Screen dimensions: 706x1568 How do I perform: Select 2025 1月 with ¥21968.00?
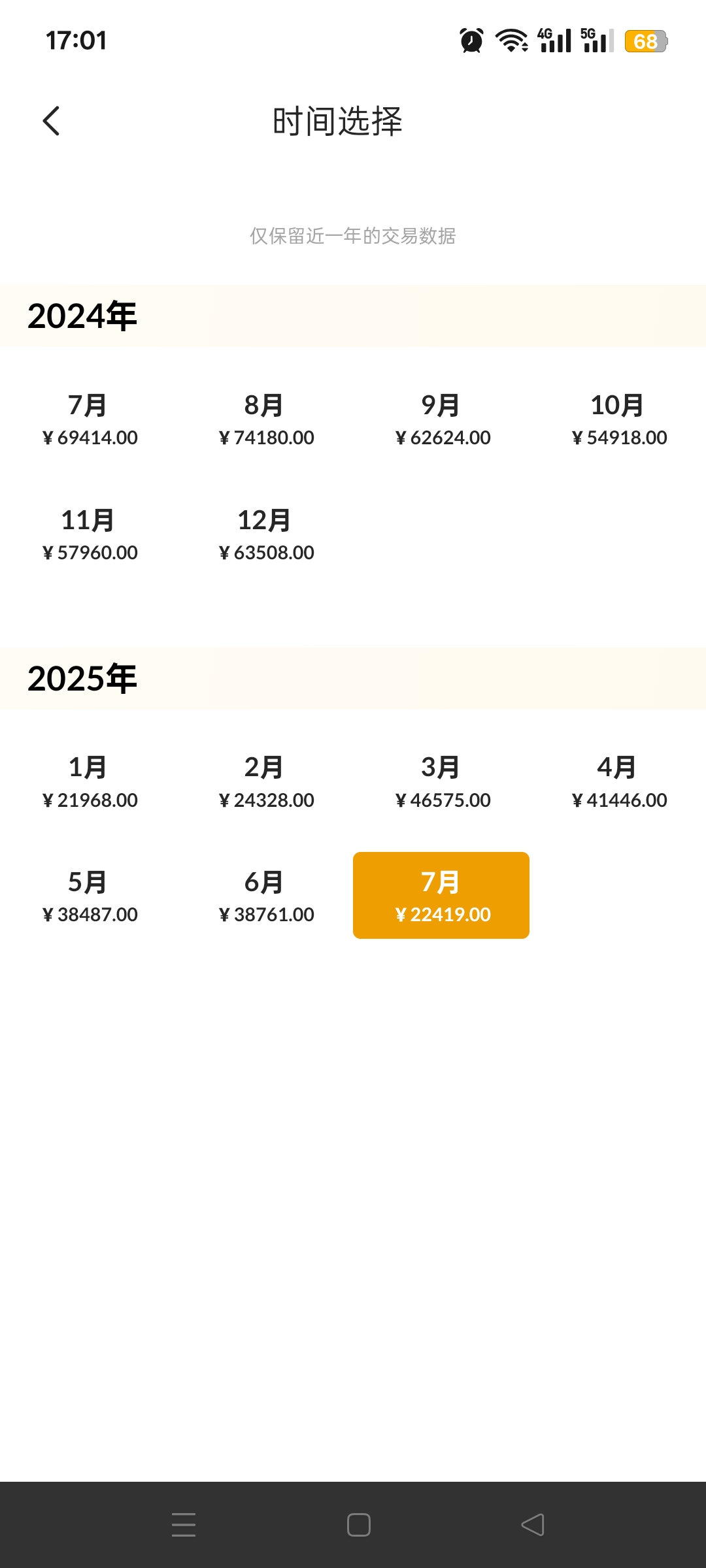tap(88, 781)
